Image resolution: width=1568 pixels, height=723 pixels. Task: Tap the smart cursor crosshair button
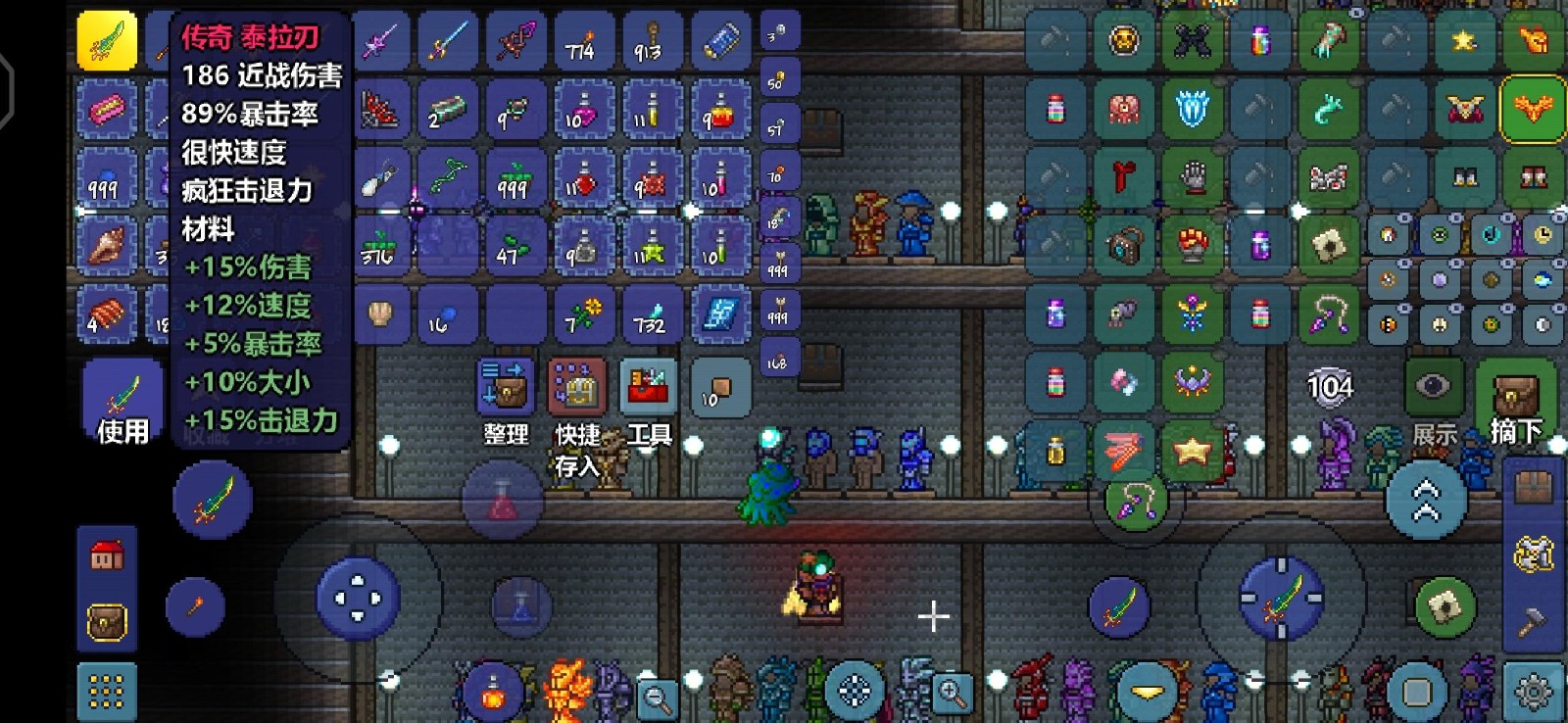tap(855, 692)
